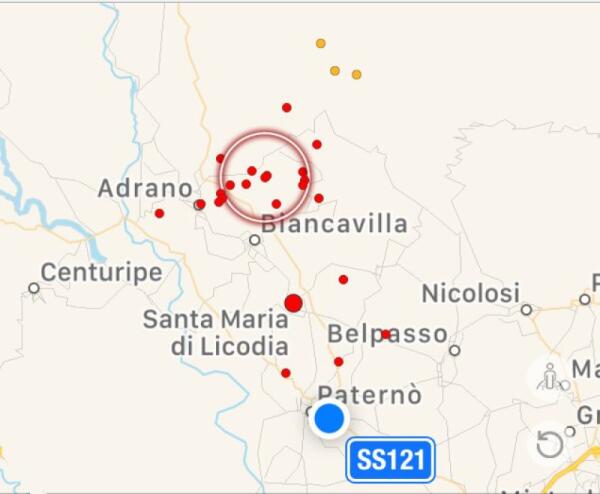Select the large red marker above Santa Maria di Licodia
This screenshot has height=494, width=600.
tap(293, 303)
